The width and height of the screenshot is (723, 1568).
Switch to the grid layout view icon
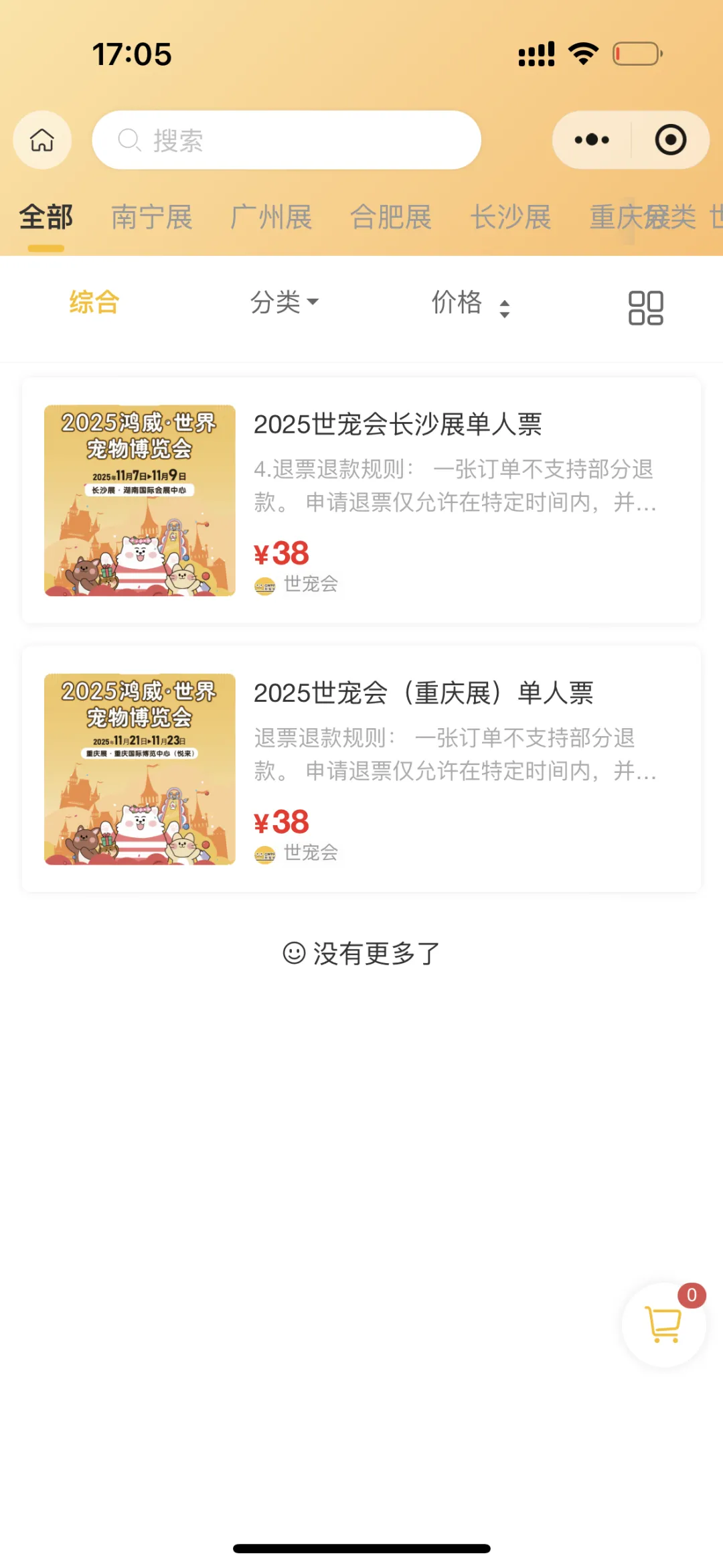click(646, 307)
